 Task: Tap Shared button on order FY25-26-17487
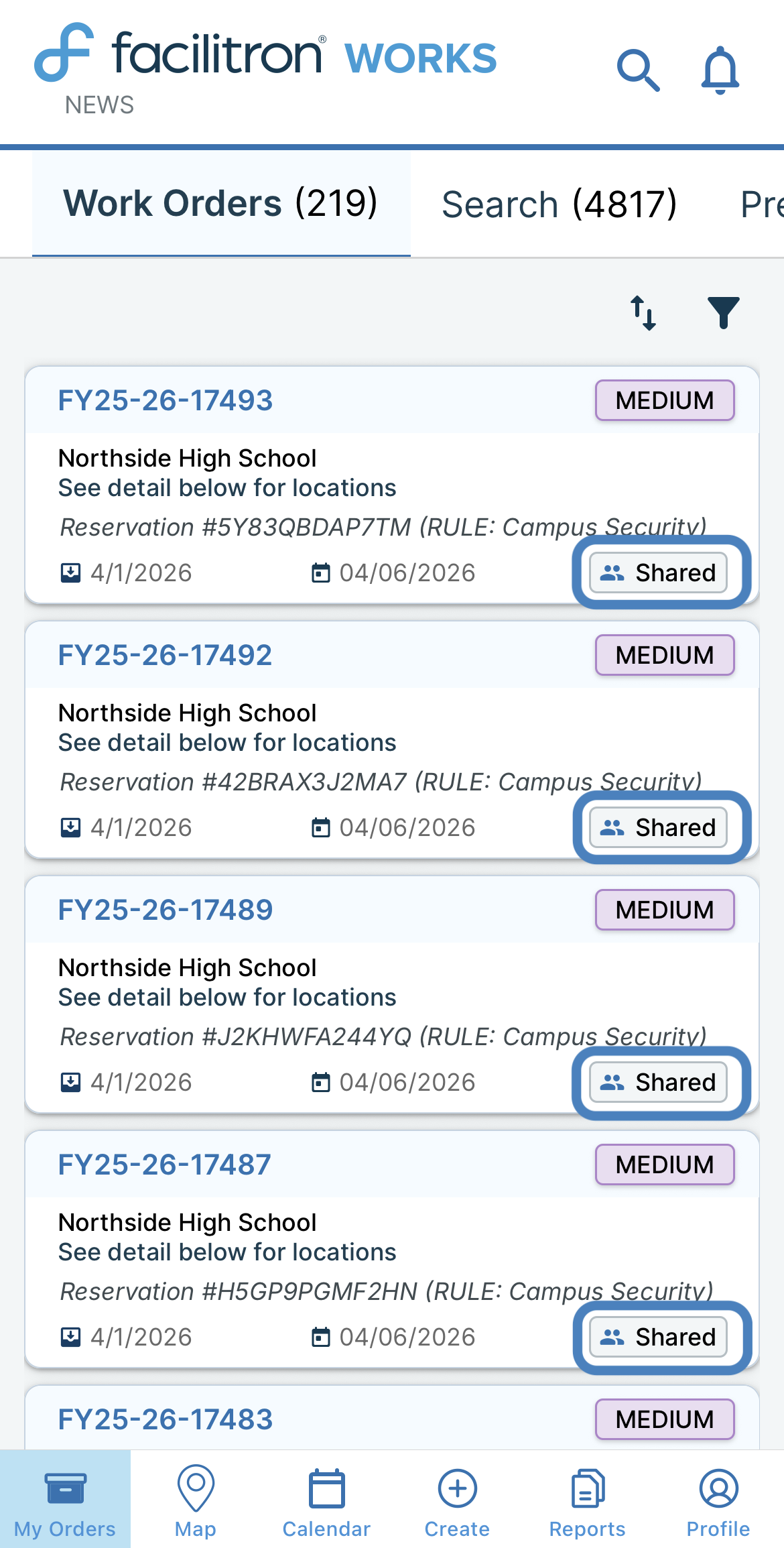click(x=658, y=1337)
